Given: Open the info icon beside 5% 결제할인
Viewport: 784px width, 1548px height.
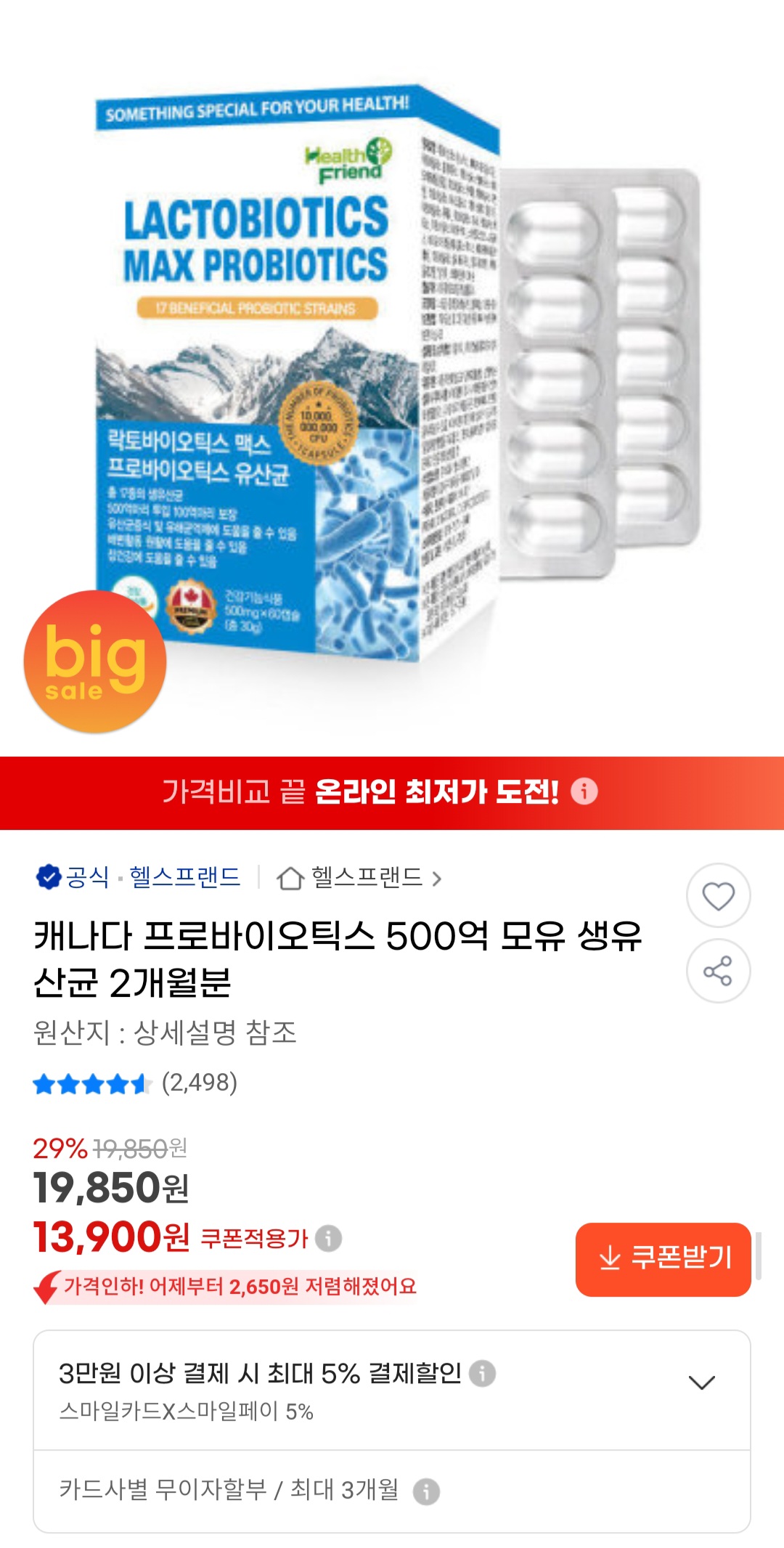Looking at the screenshot, I should pos(482,1373).
